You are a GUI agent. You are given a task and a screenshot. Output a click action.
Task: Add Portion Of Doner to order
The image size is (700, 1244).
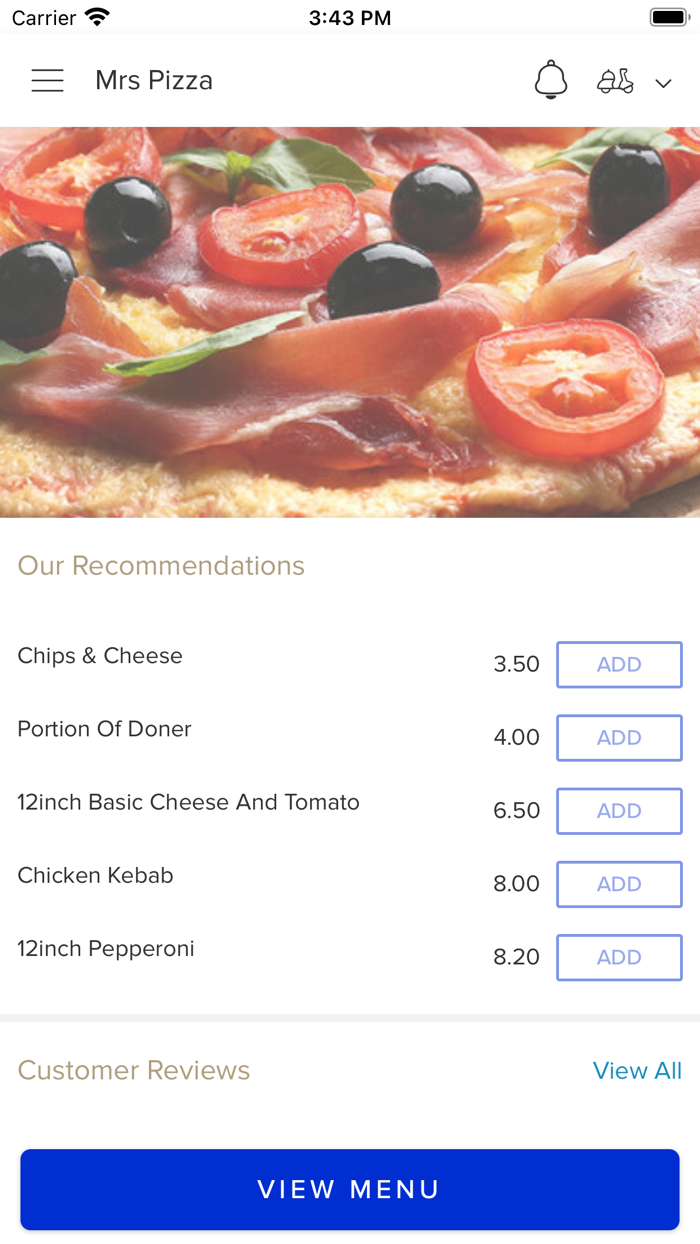point(619,738)
